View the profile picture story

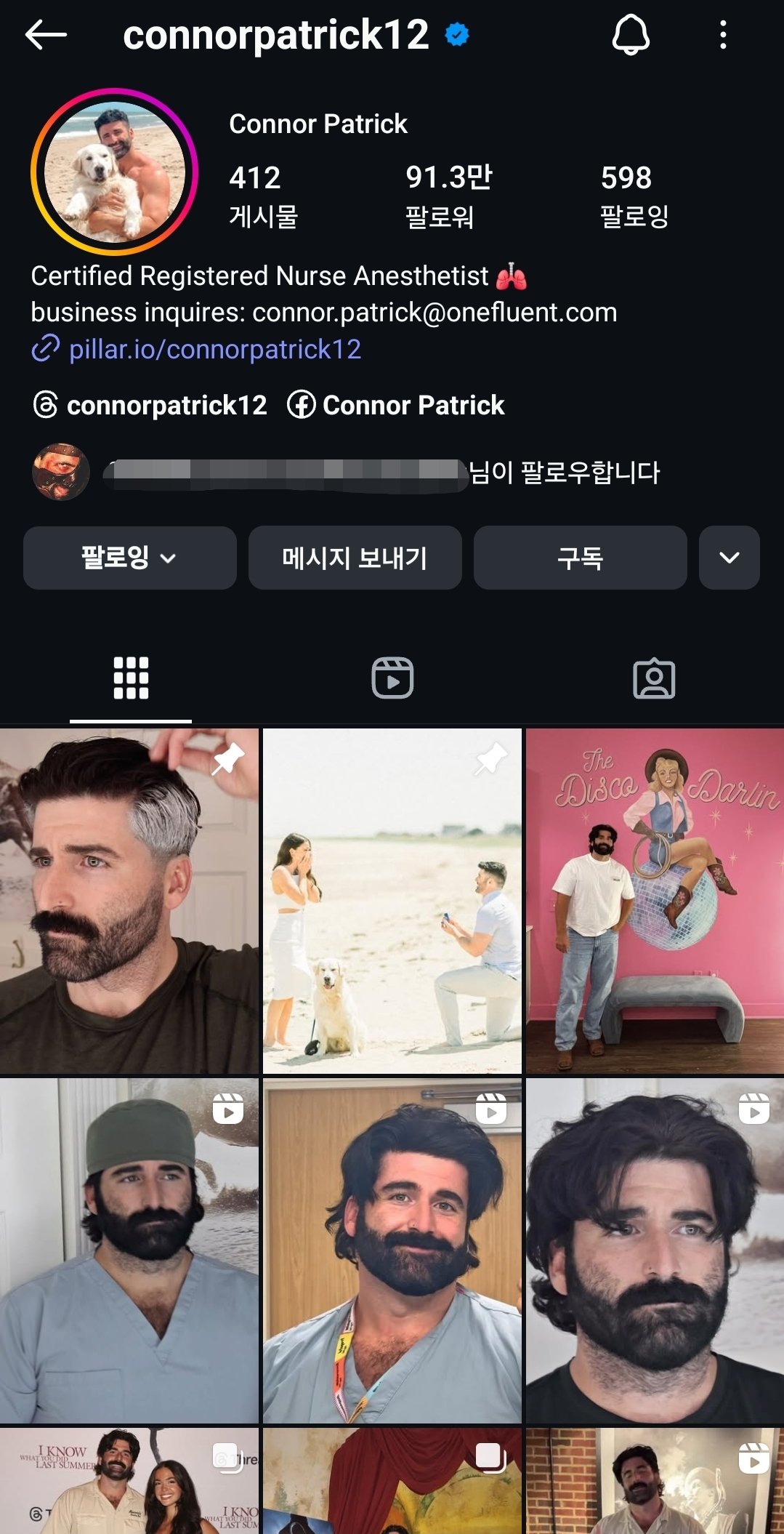point(114,172)
